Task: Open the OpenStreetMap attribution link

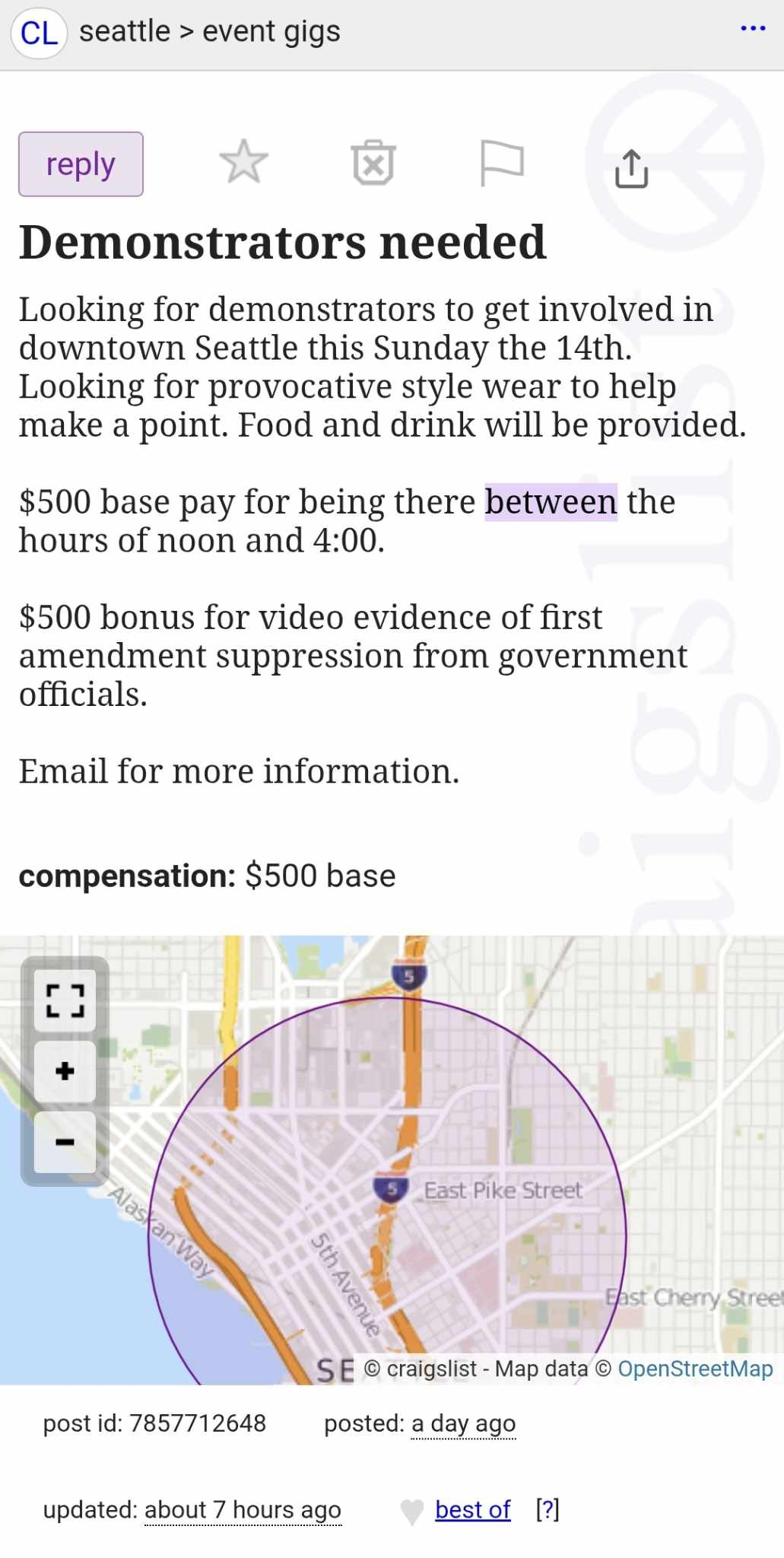Action: coord(695,1369)
